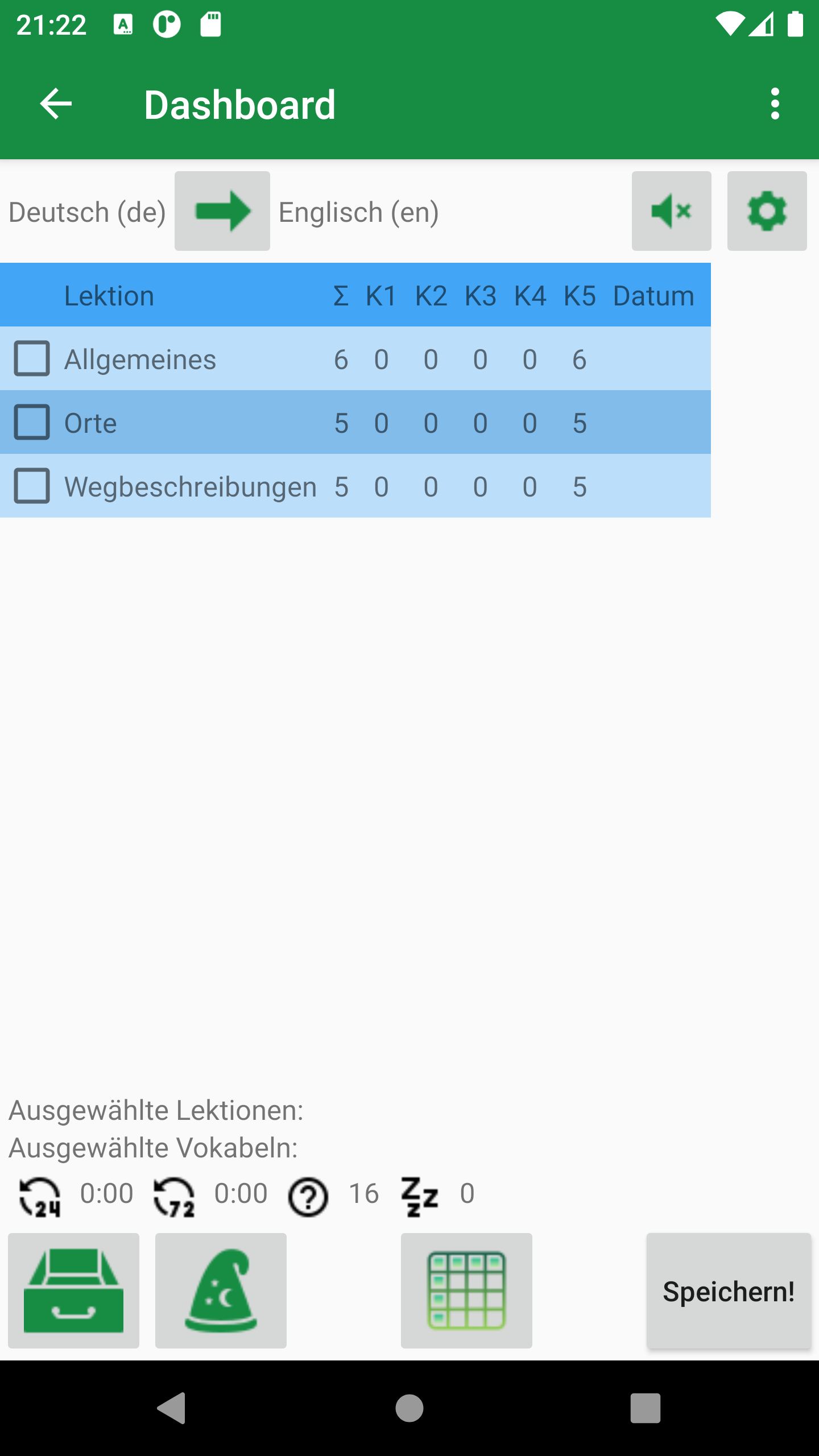The width and height of the screenshot is (819, 1456).
Task: Toggle the muted speaker button
Action: click(x=671, y=211)
